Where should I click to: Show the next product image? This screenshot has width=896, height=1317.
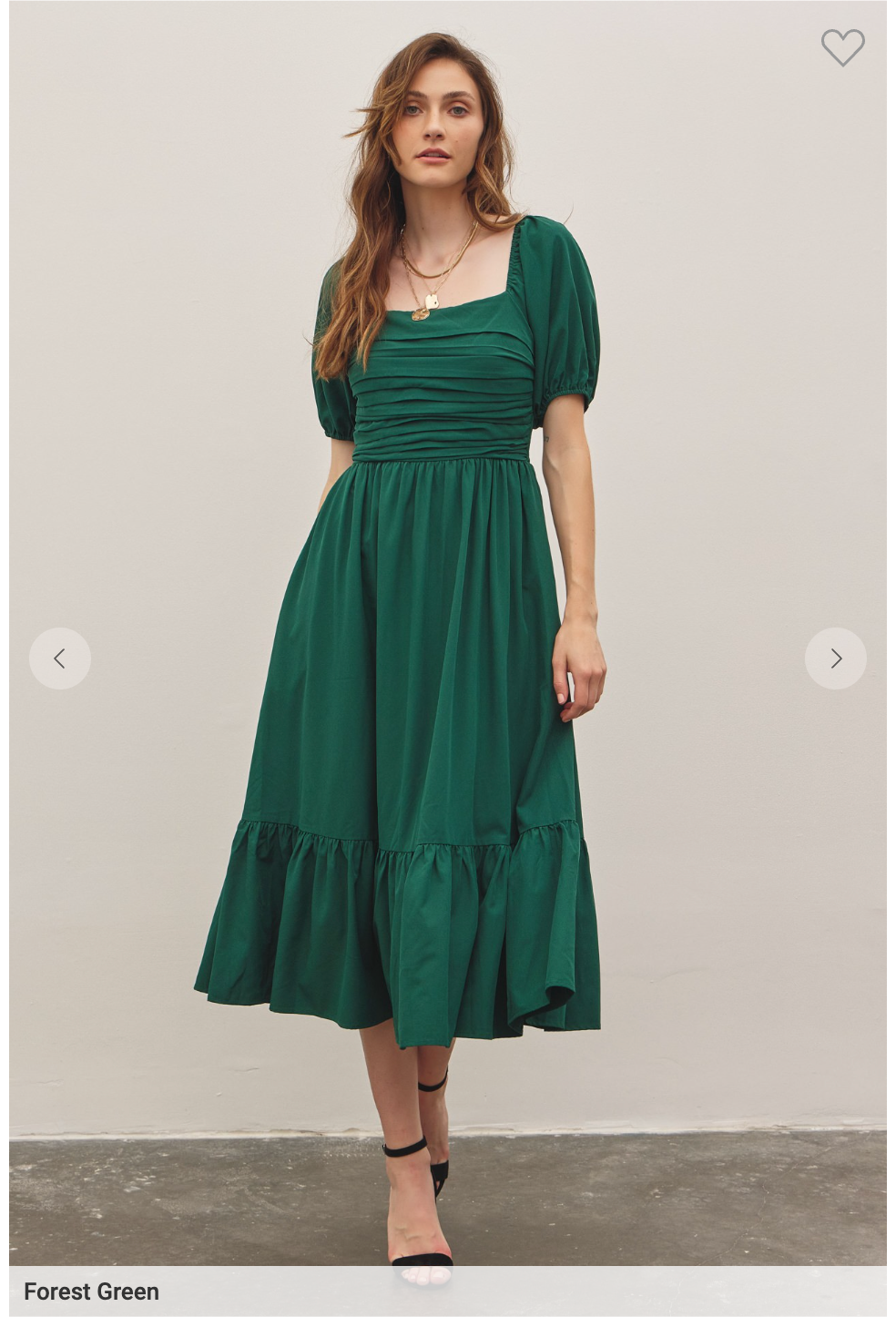835,658
